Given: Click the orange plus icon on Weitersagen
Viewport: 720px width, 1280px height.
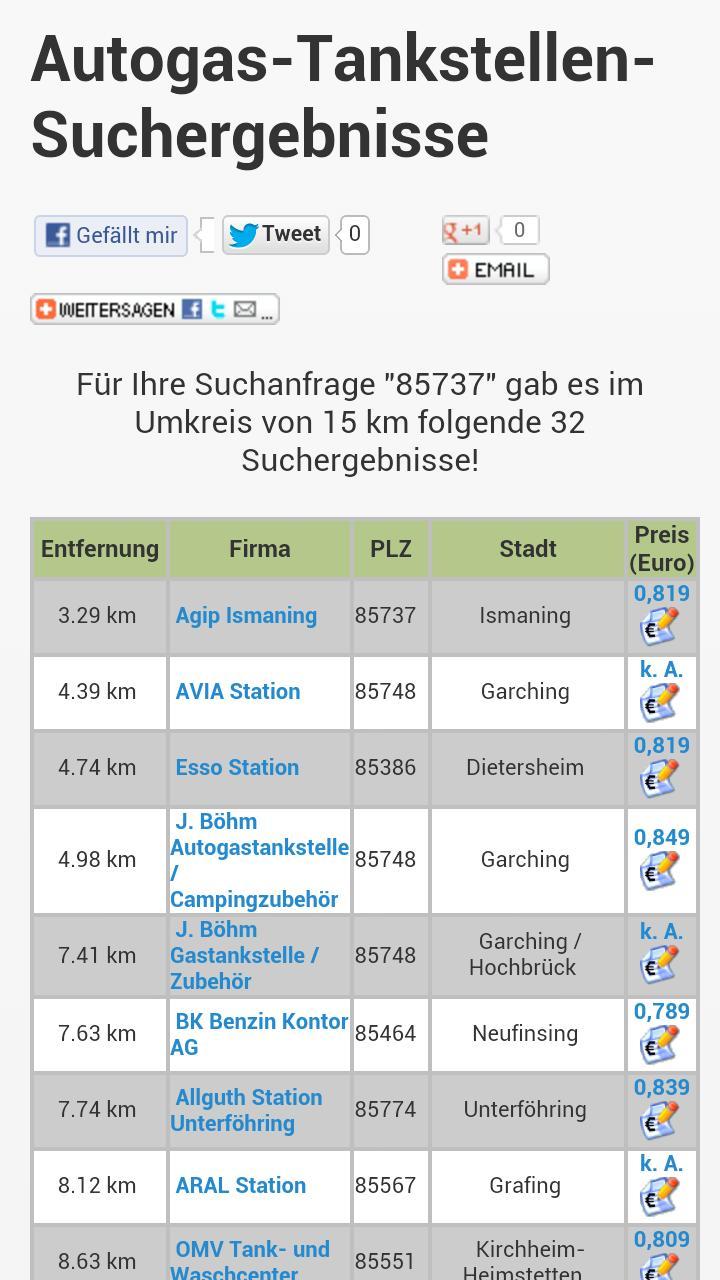Looking at the screenshot, I should (x=44, y=309).
